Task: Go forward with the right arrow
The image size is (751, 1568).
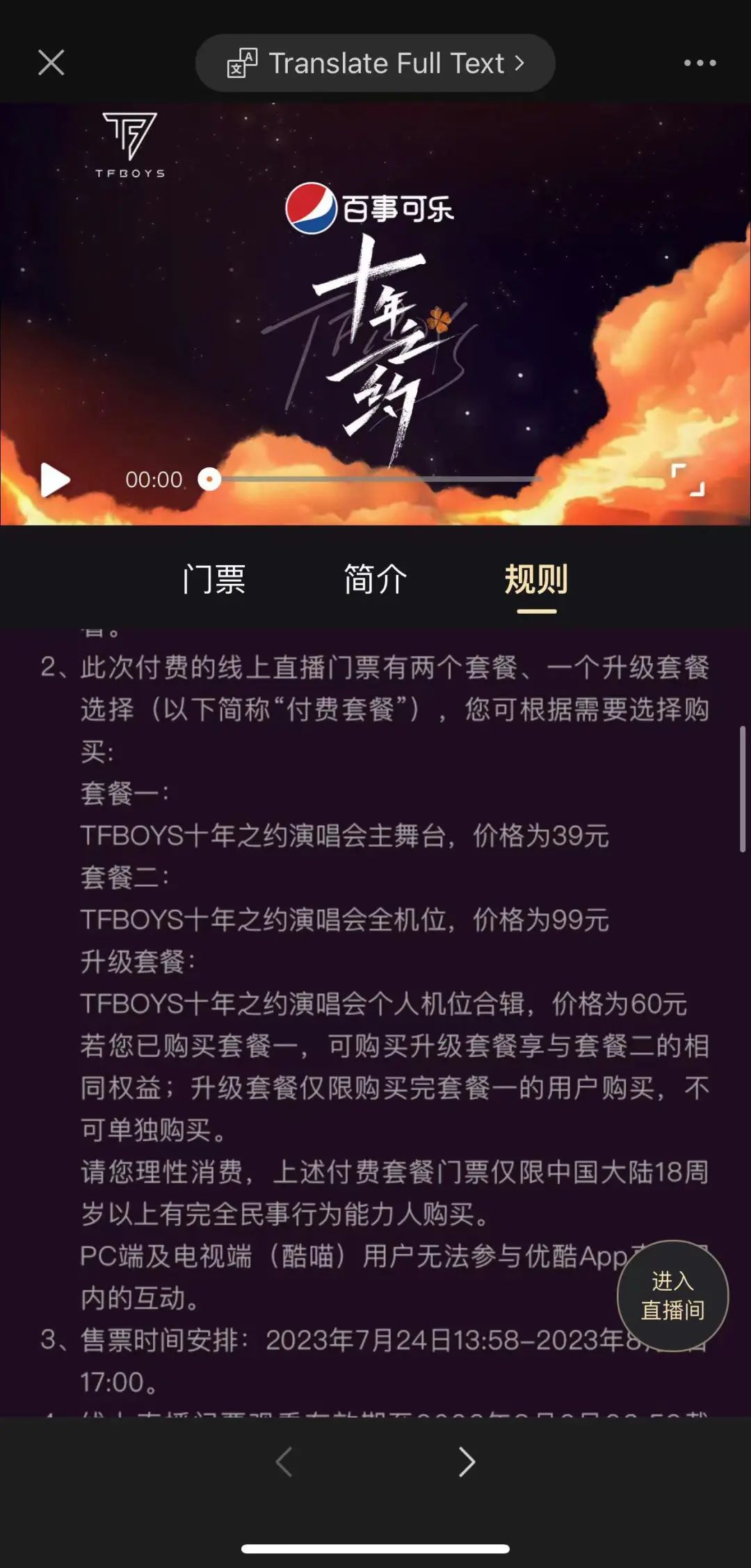Action: coord(467,1462)
